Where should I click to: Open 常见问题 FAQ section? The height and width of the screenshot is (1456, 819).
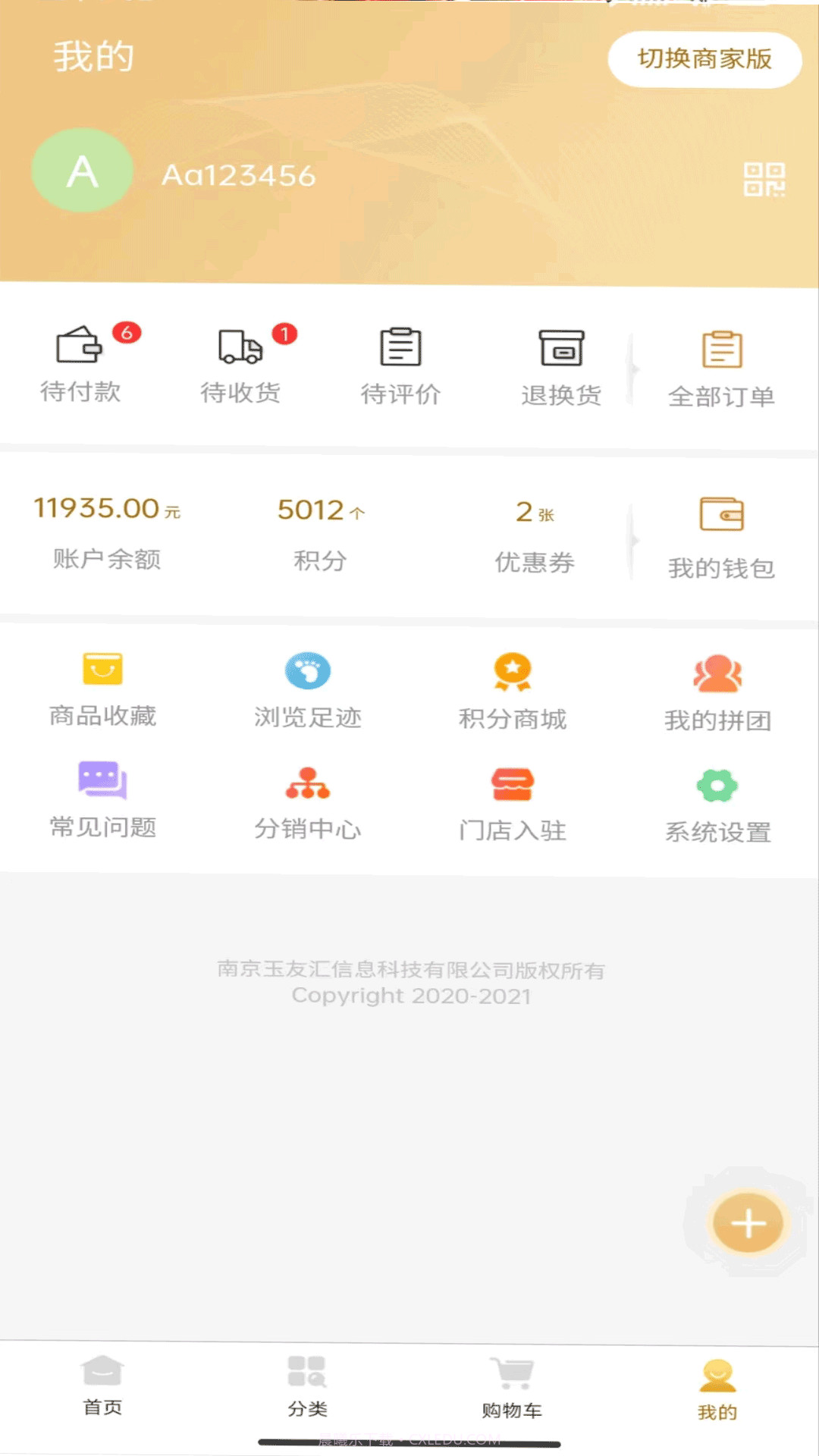tap(103, 800)
